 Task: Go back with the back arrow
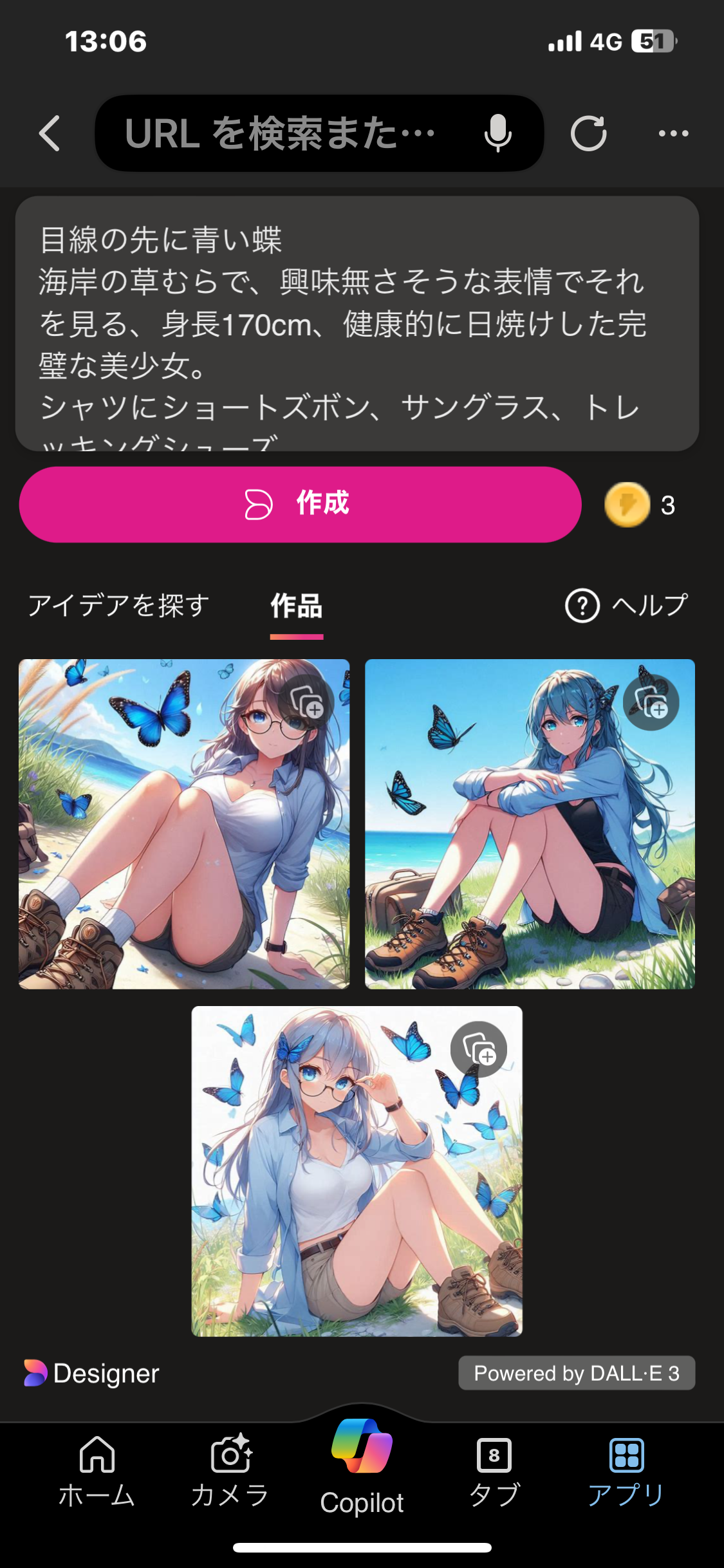50,133
